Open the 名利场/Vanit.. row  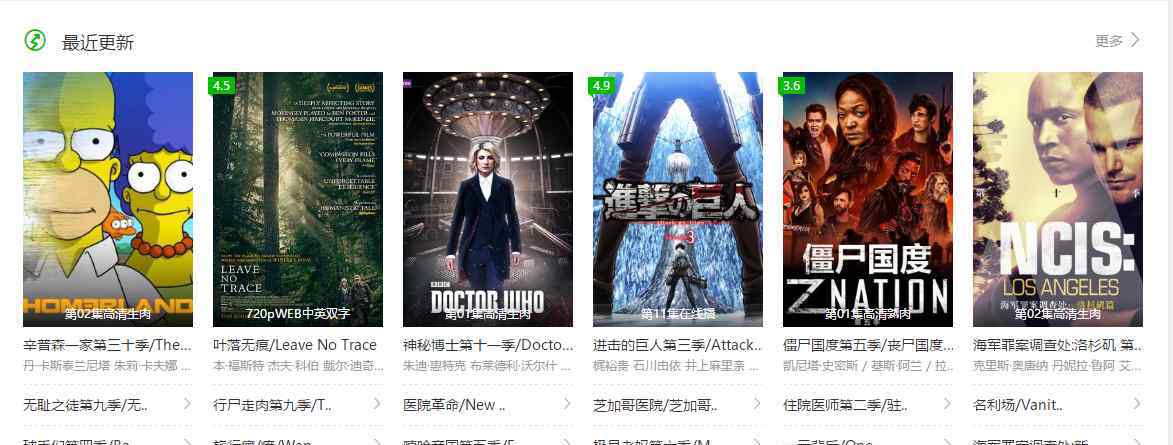[x=1018, y=405]
